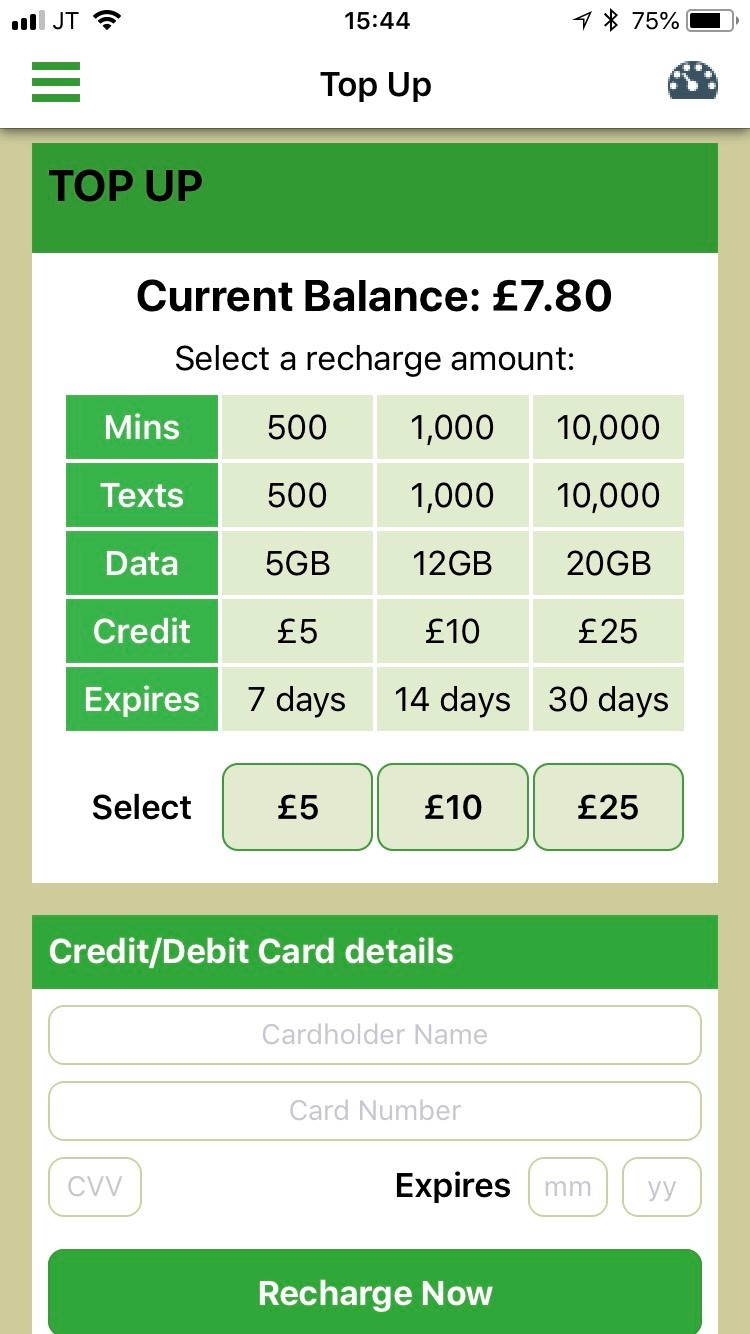750x1334 pixels.
Task: Tap the Recharge Now button
Action: 375,1293
